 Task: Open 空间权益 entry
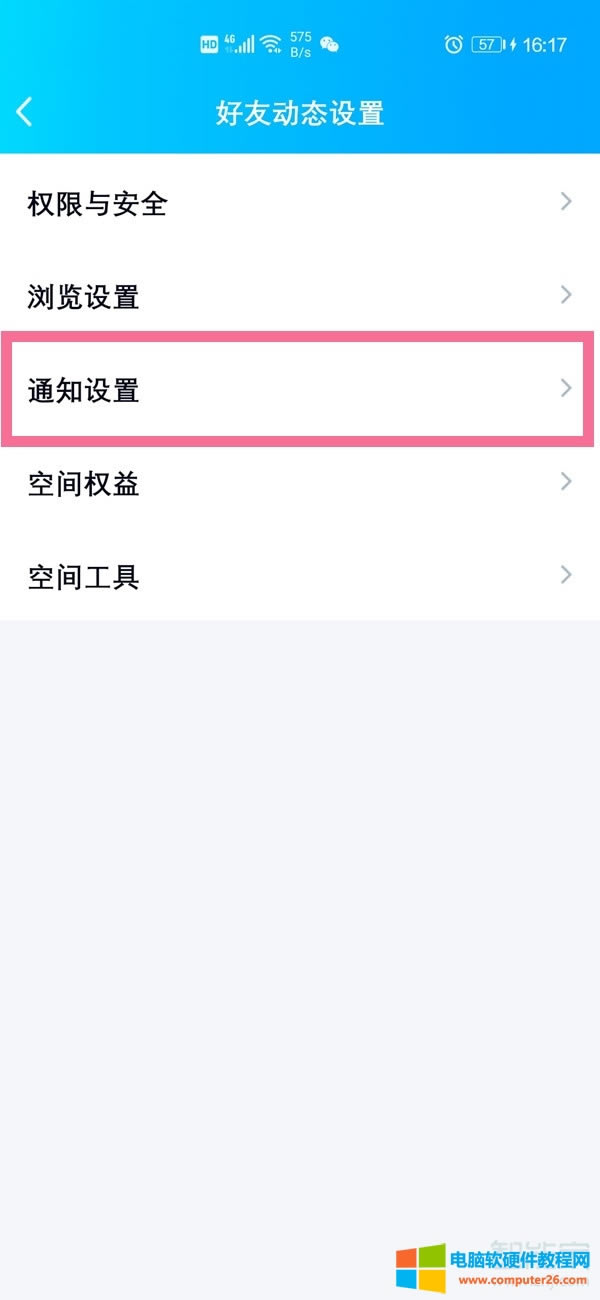click(300, 483)
